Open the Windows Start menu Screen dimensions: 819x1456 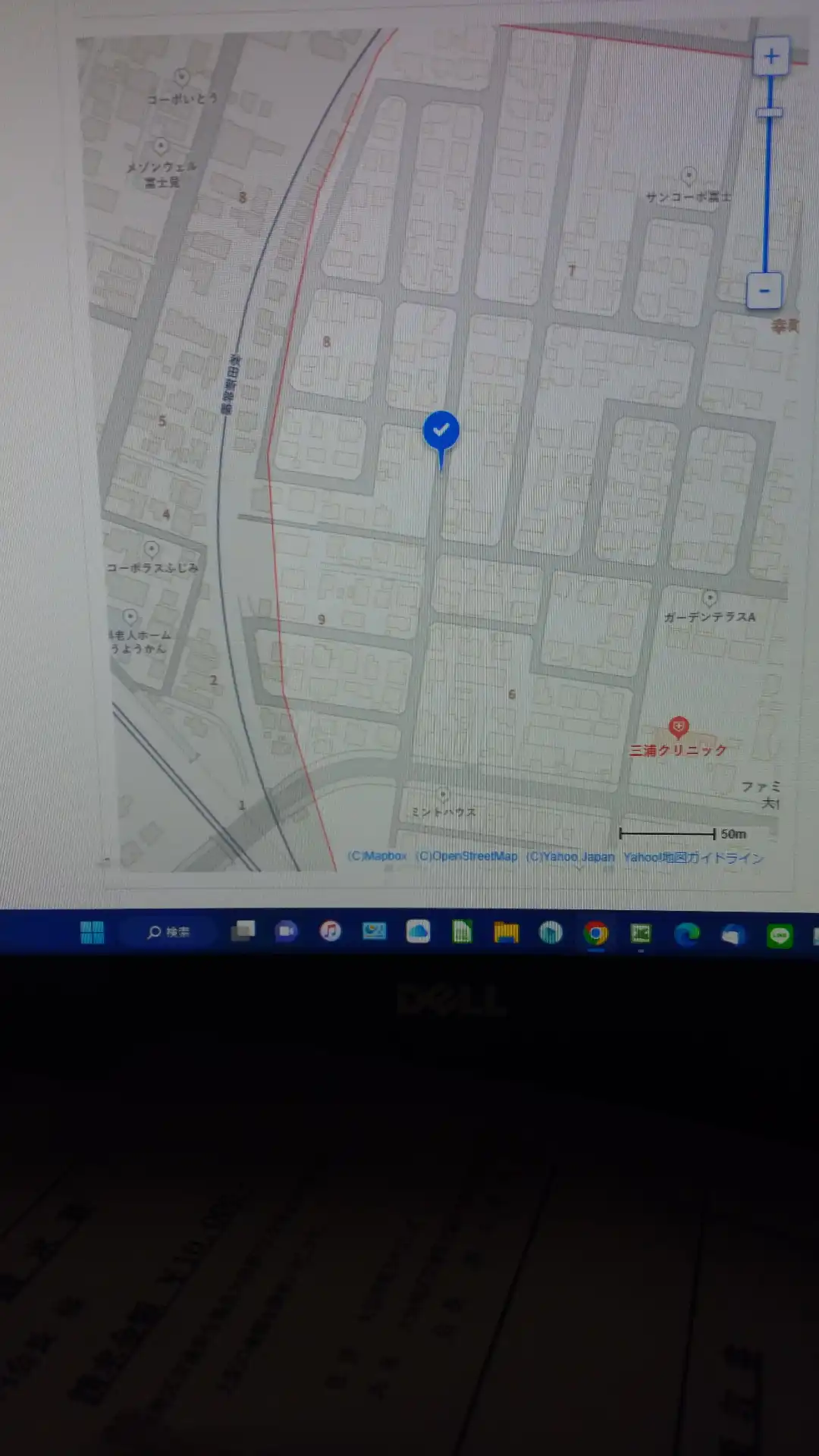(x=93, y=932)
